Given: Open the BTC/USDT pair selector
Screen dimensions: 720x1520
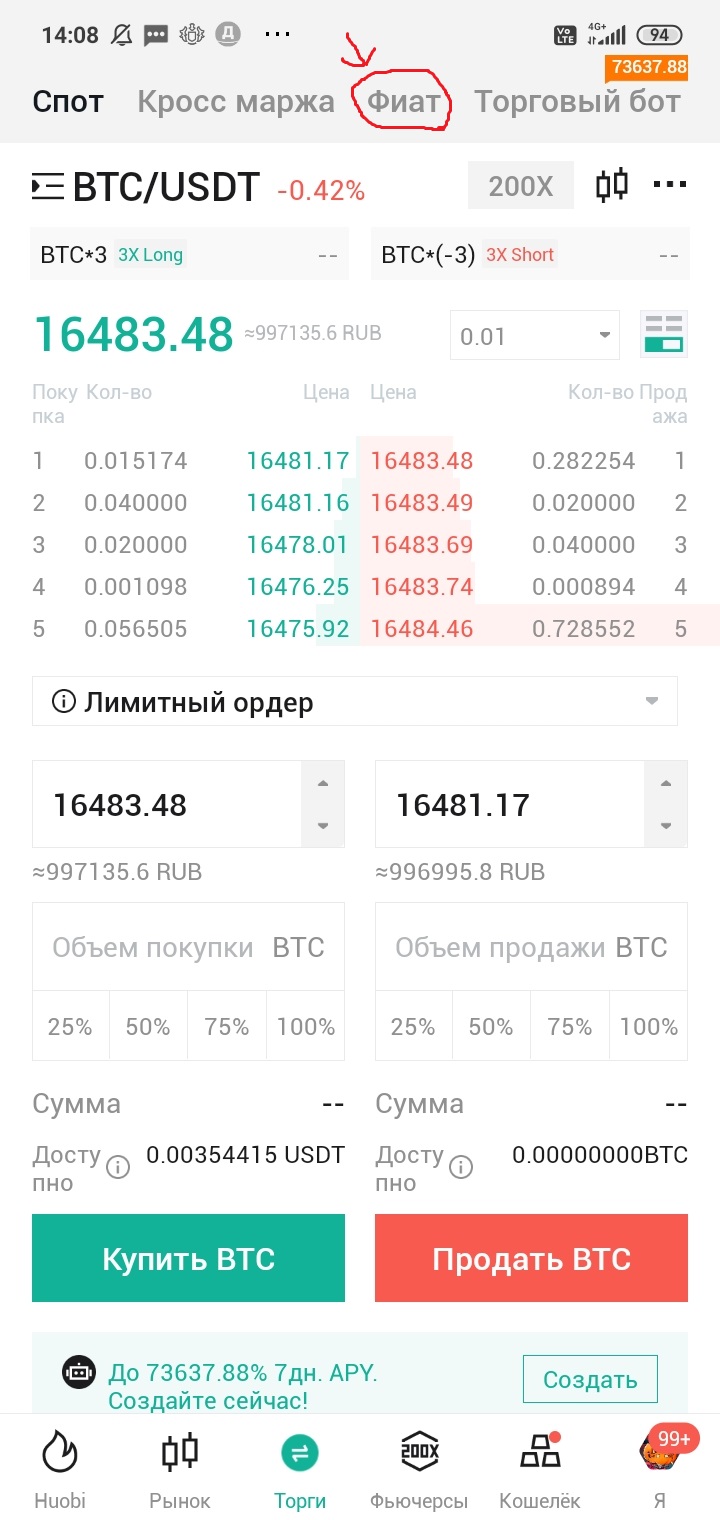Looking at the screenshot, I should [x=146, y=187].
